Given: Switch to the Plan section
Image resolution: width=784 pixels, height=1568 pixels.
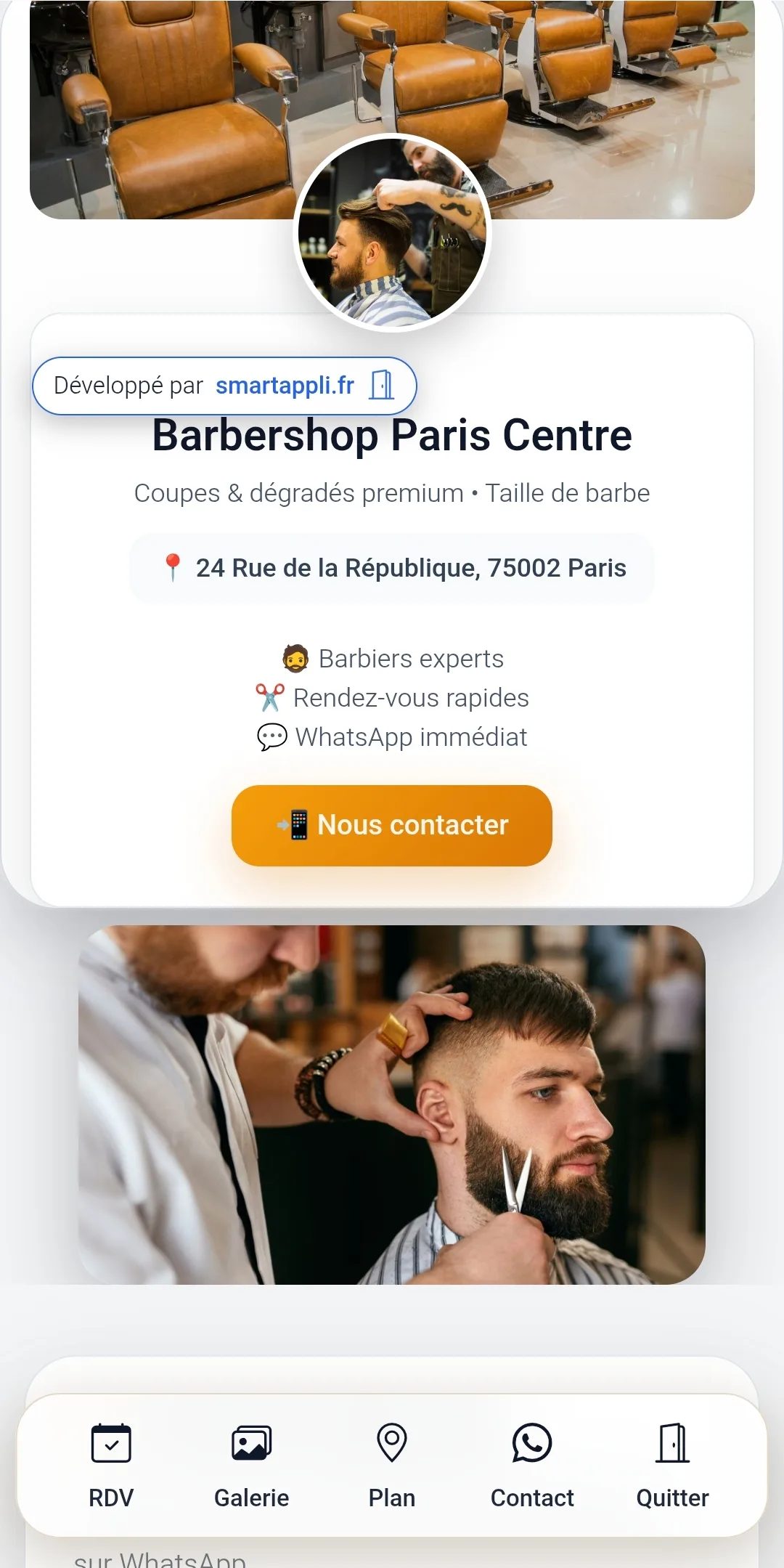Looking at the screenshot, I should coord(392,1498).
